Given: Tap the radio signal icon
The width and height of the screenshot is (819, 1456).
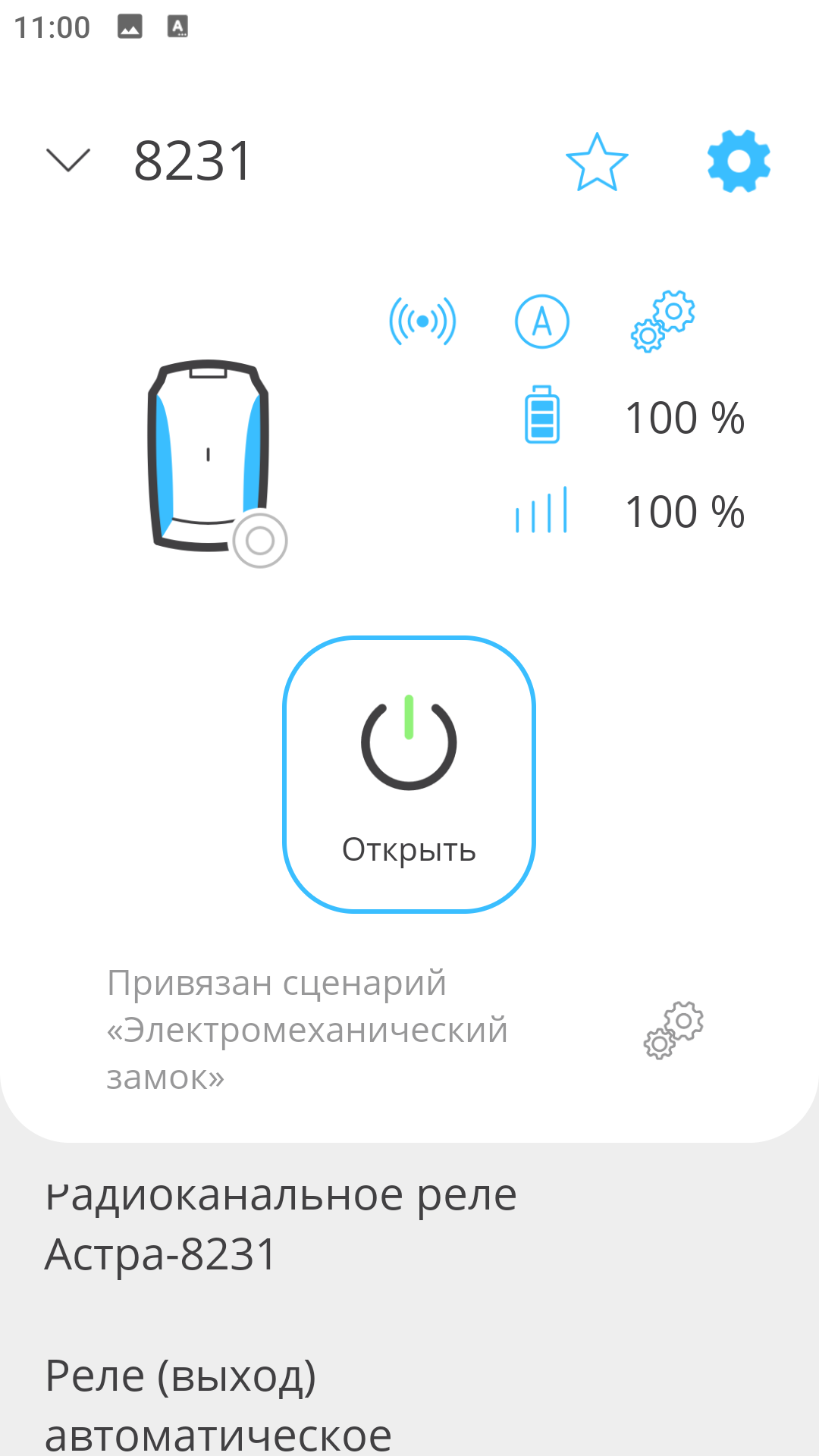Looking at the screenshot, I should click(422, 322).
